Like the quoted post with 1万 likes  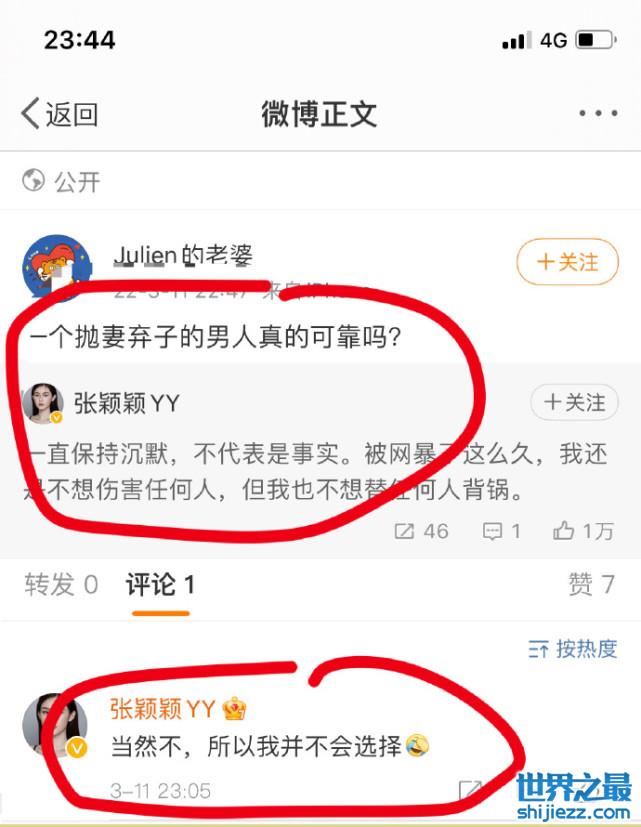pos(583,531)
